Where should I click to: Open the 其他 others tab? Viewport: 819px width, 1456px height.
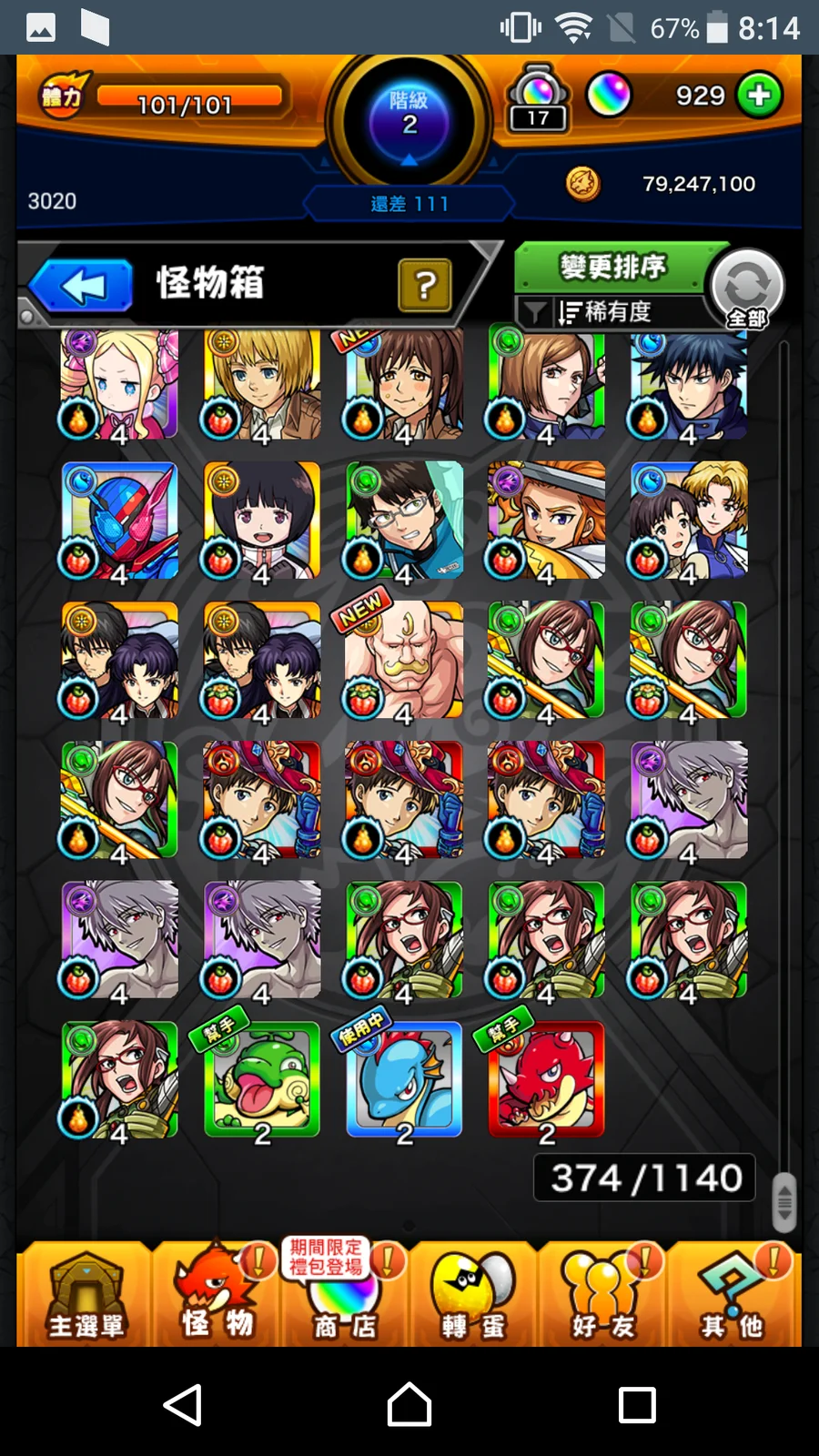(733, 1294)
